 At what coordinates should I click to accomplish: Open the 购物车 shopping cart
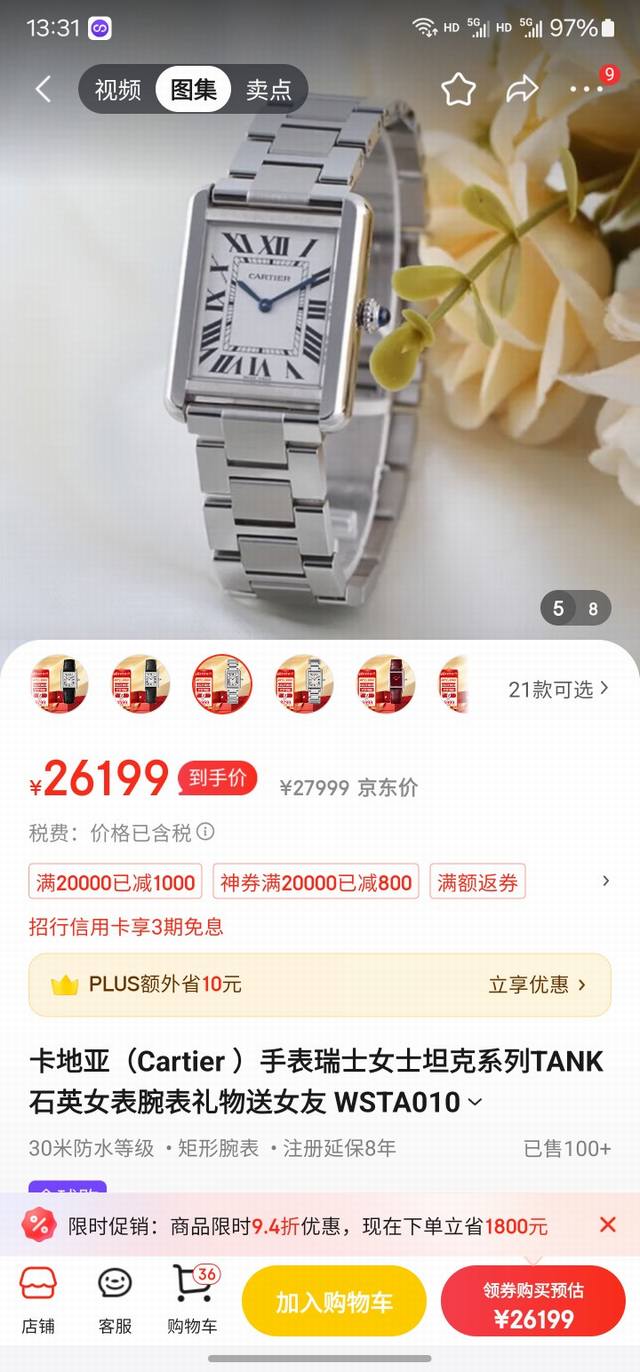pos(192,1300)
